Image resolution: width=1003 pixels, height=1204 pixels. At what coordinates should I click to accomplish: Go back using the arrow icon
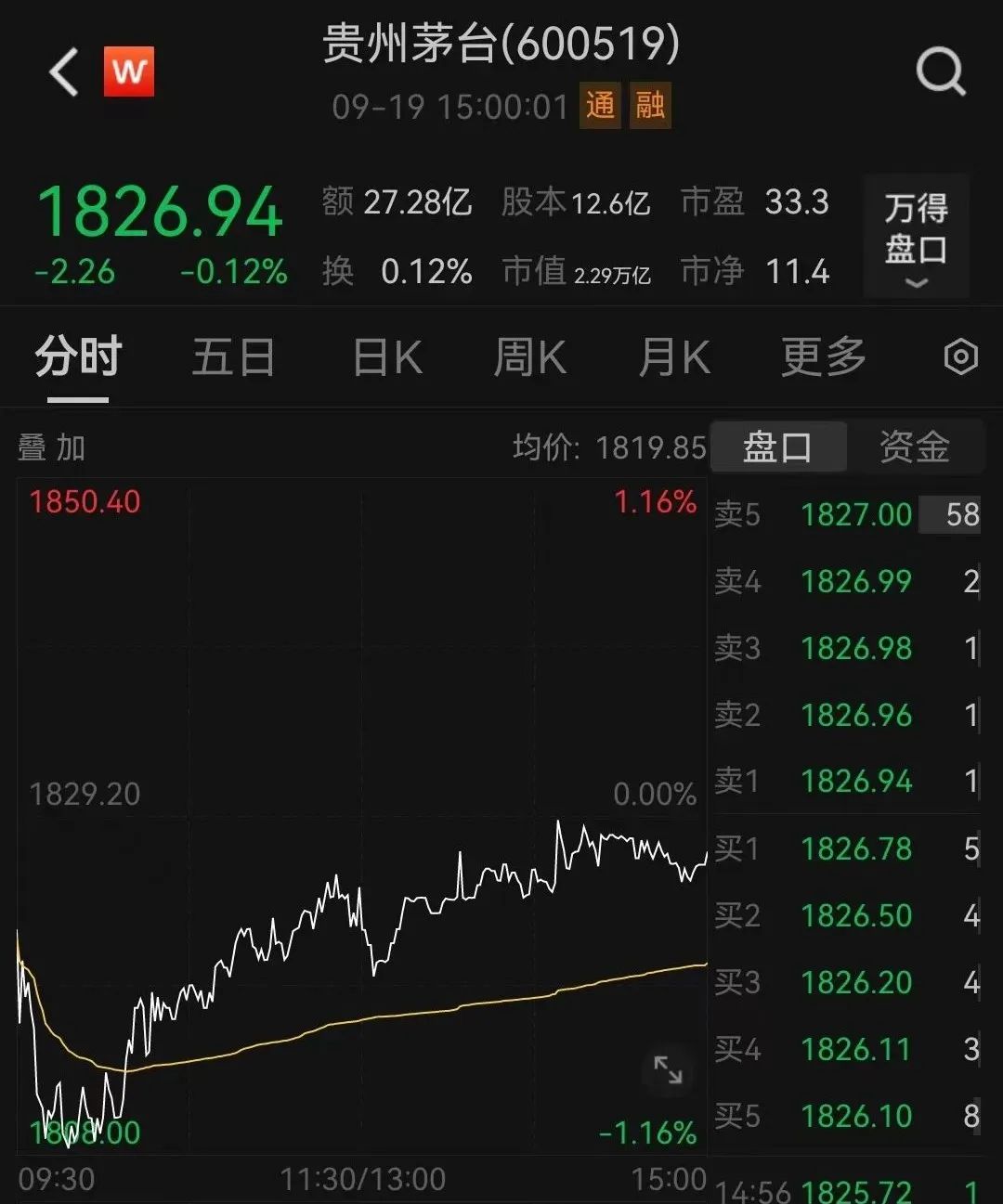(x=63, y=72)
